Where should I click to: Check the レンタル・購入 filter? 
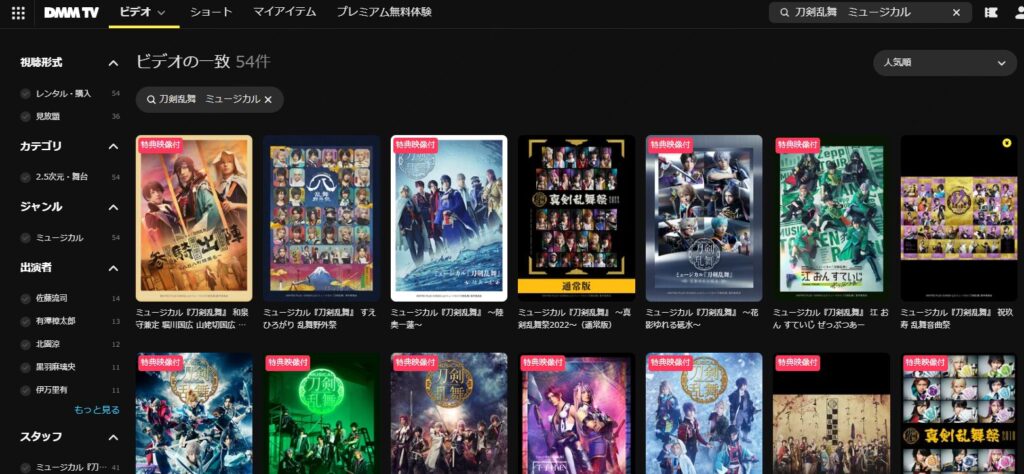pyautogui.click(x=25, y=93)
